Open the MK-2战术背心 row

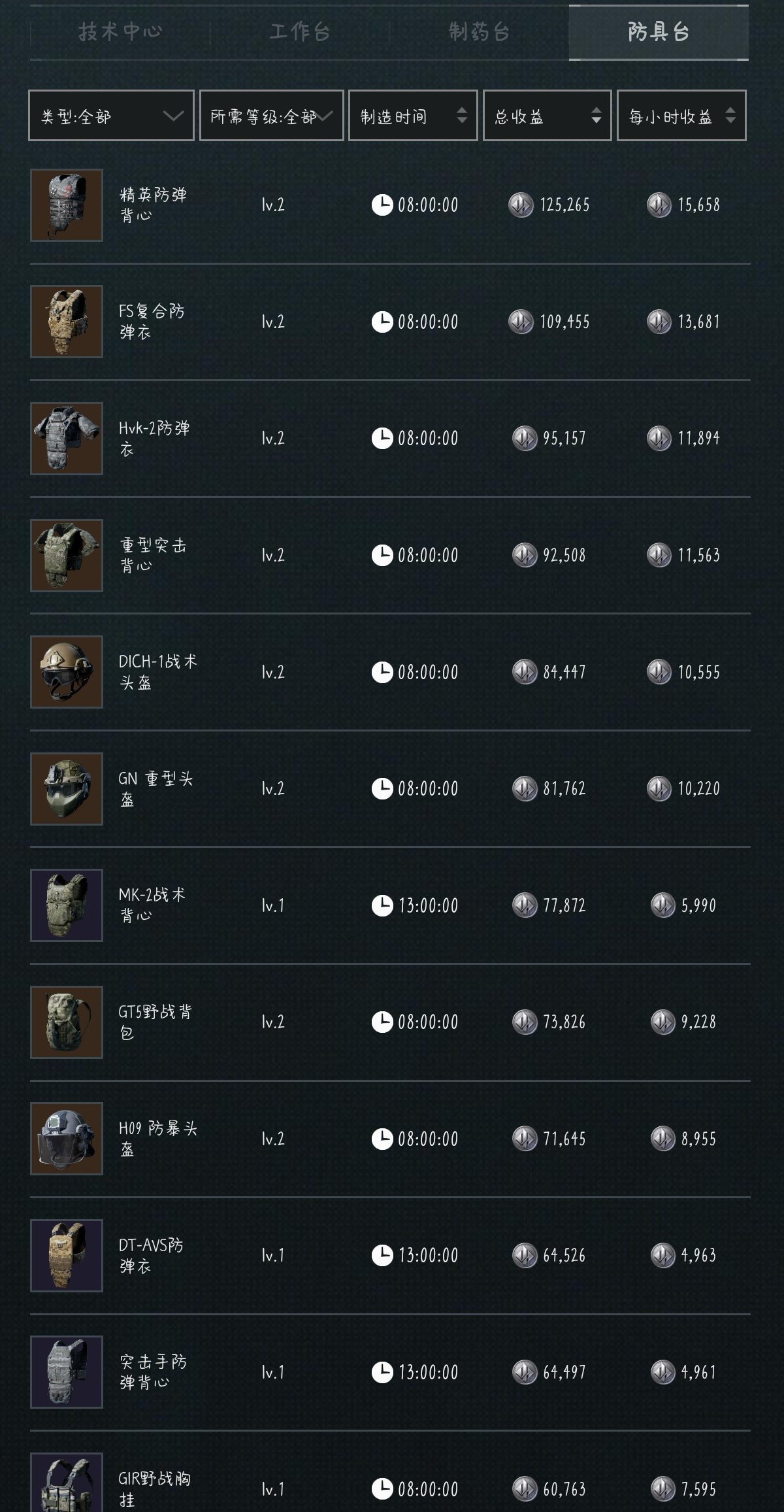point(390,905)
